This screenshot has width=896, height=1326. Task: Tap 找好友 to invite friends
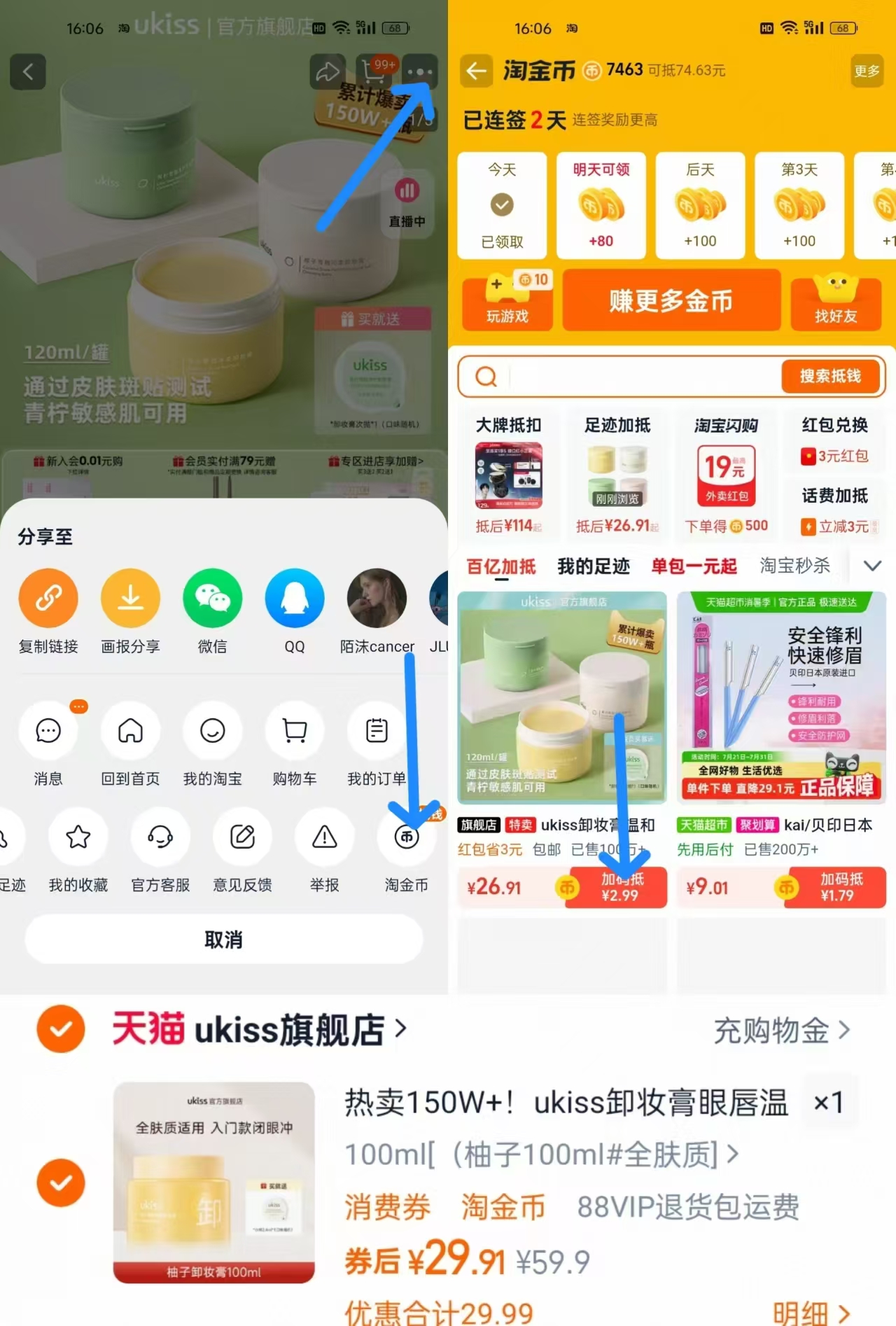(x=836, y=301)
